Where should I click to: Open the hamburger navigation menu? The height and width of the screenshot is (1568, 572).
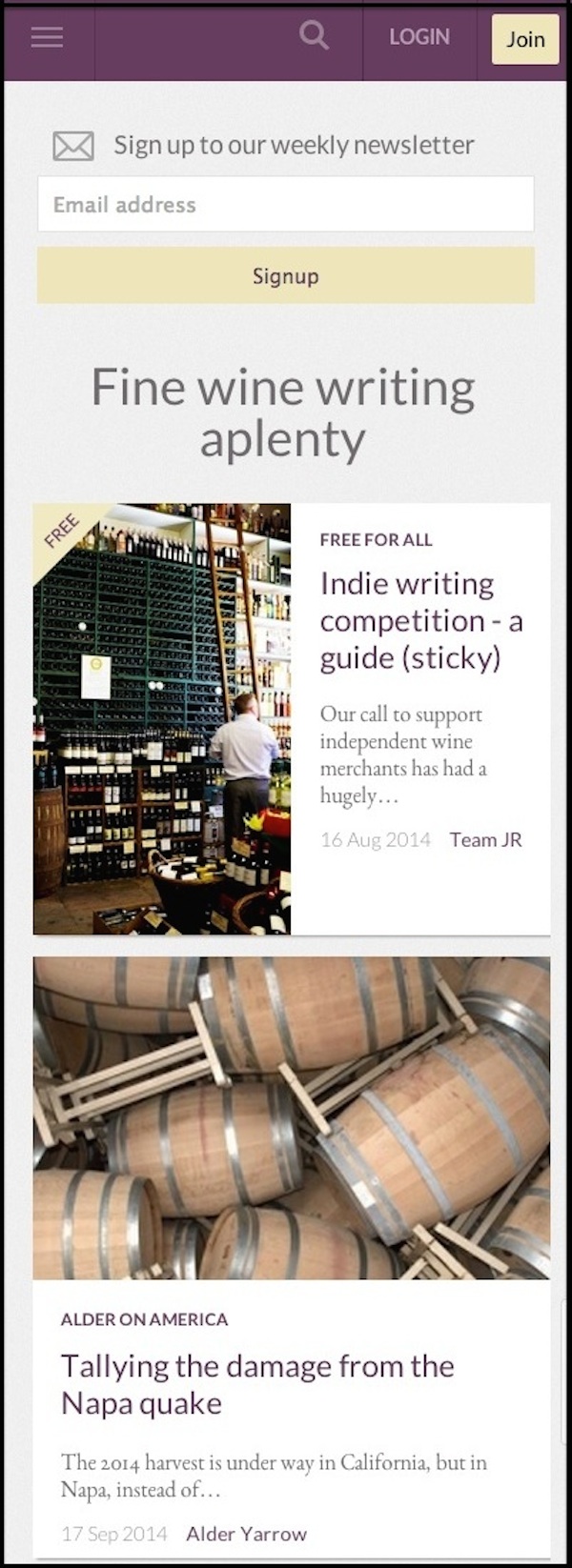(47, 37)
